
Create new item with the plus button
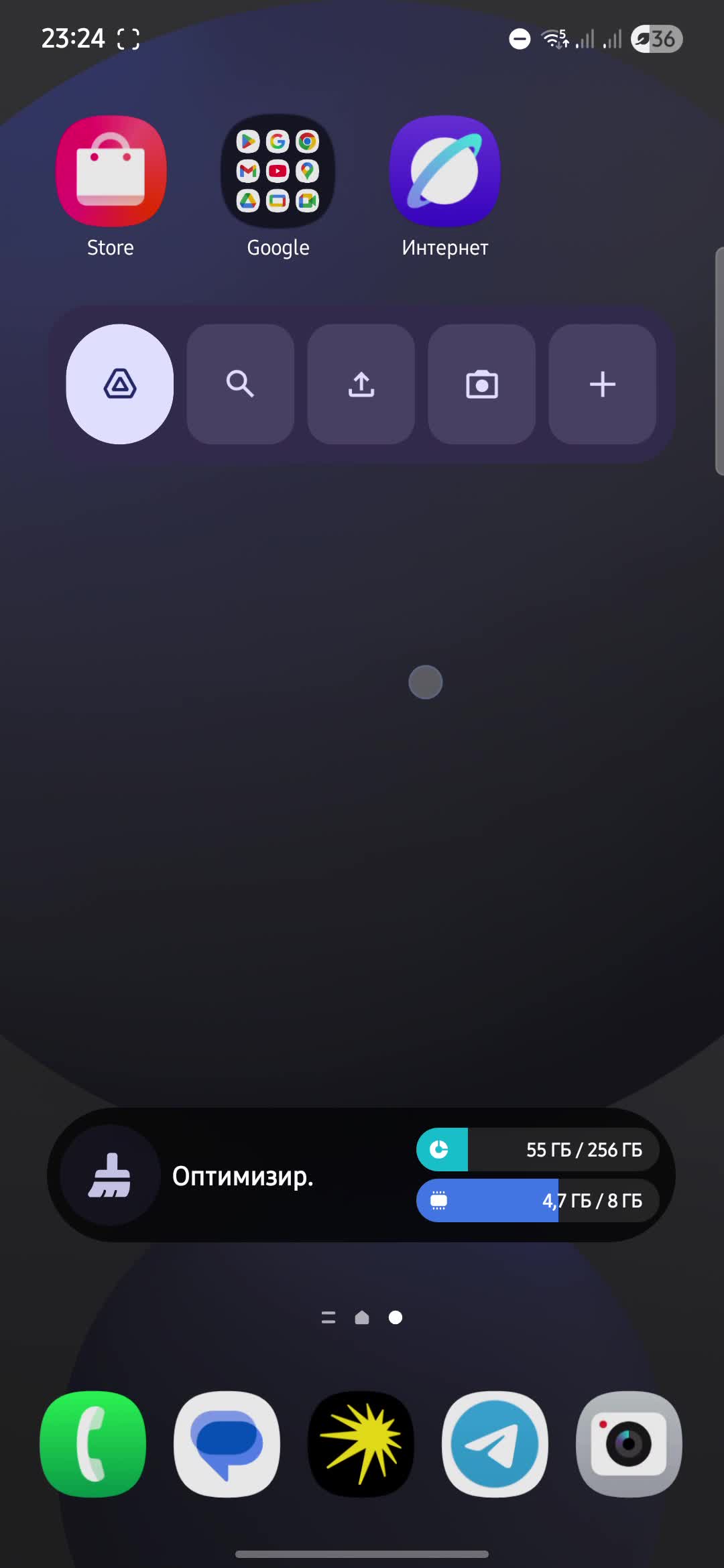click(x=602, y=385)
